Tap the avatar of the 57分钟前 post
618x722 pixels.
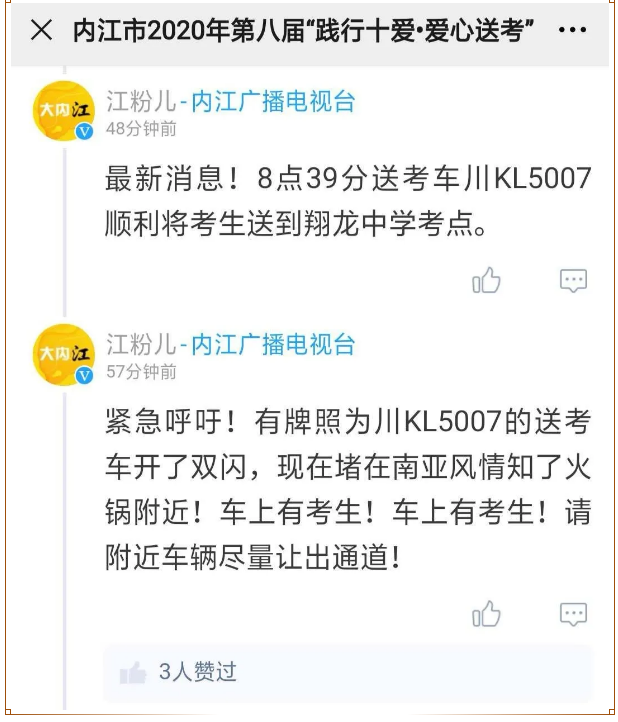pos(65,355)
